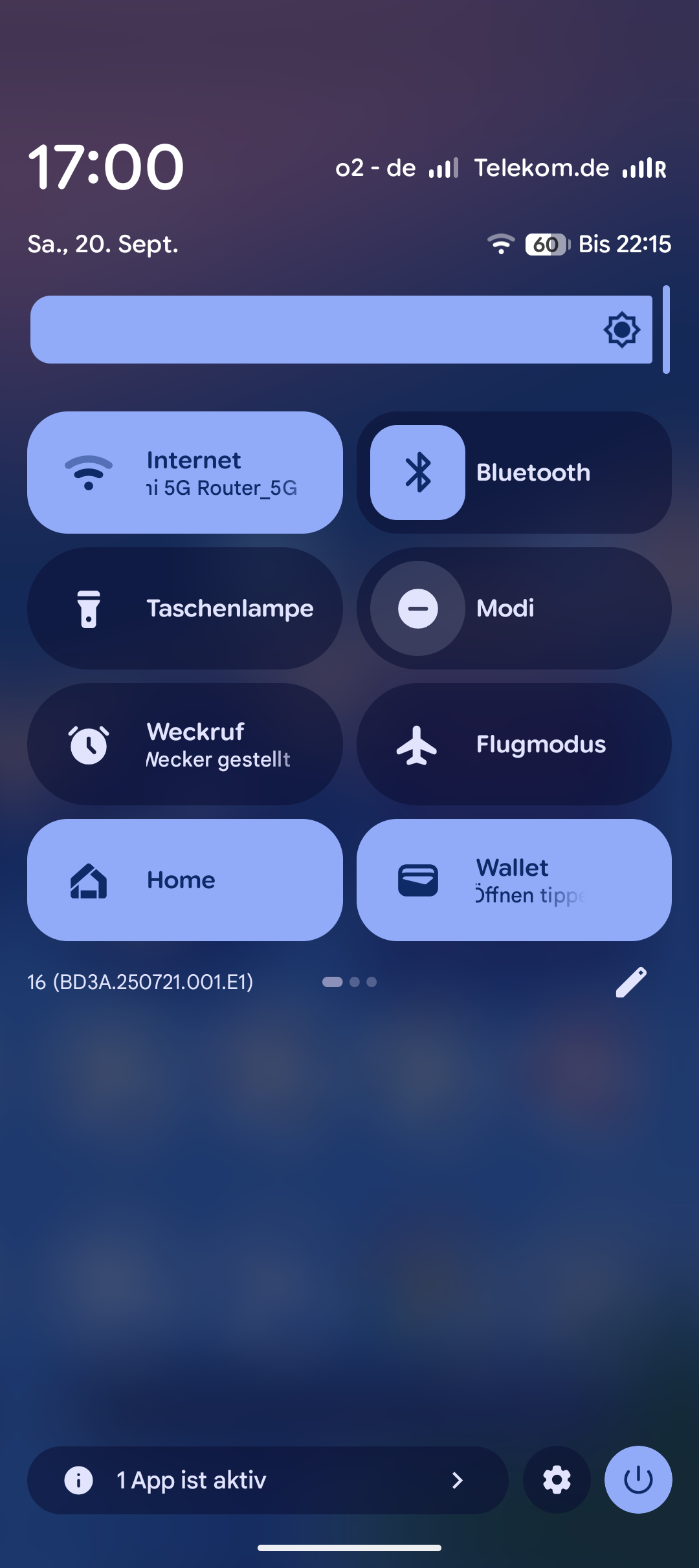This screenshot has width=699, height=1568.
Task: Open Bluetooth details by tapping its label
Action: (557, 473)
